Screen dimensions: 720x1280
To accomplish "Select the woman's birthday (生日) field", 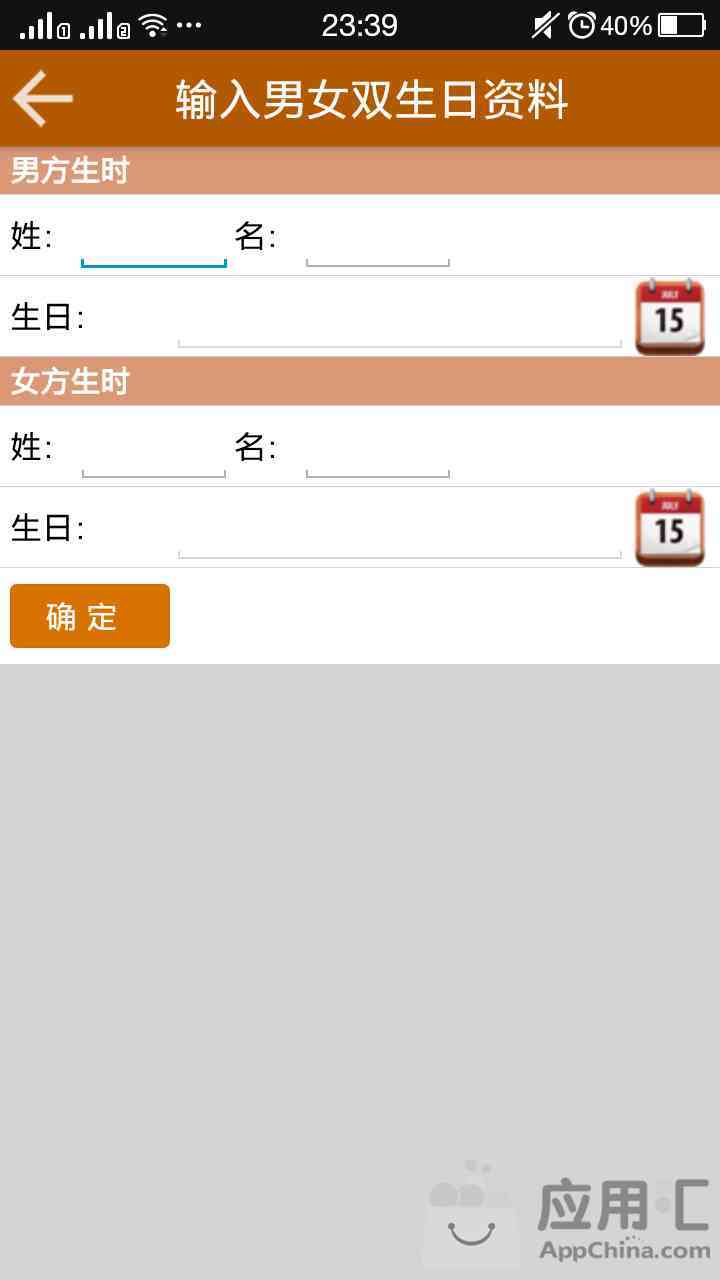I will (399, 528).
